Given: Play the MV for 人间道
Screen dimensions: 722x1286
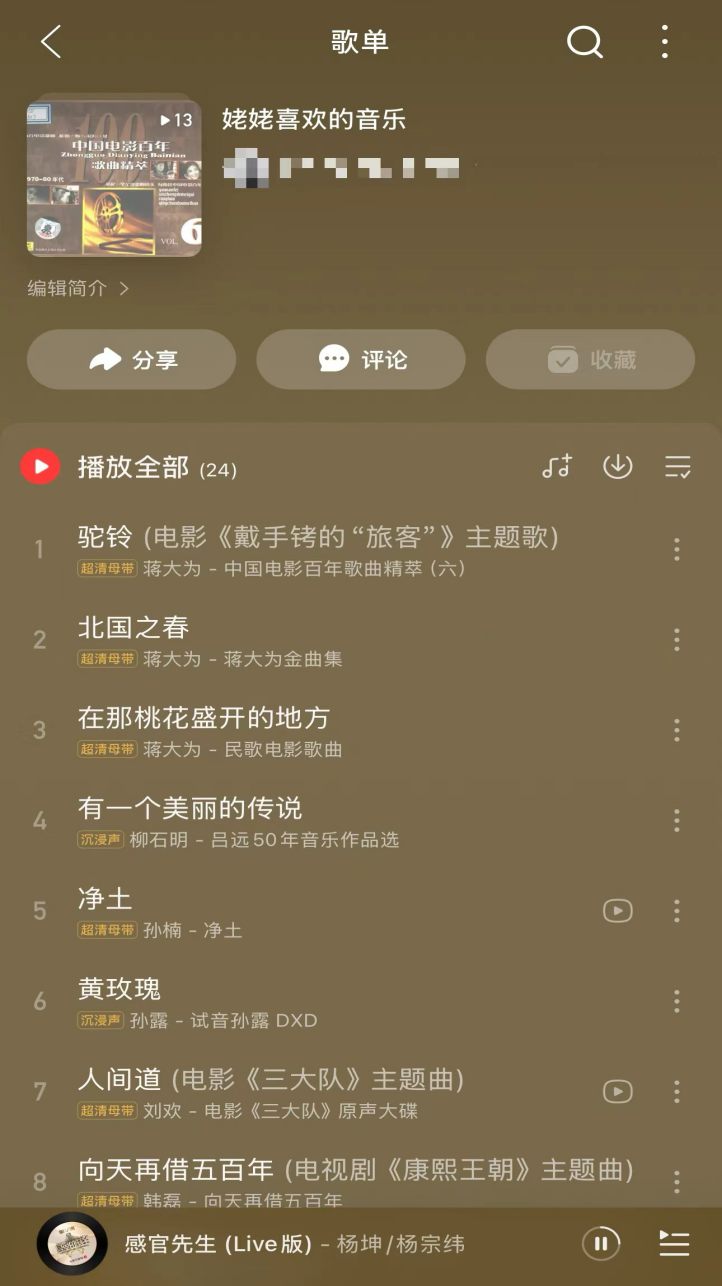Looking at the screenshot, I should pyautogui.click(x=617, y=1092).
